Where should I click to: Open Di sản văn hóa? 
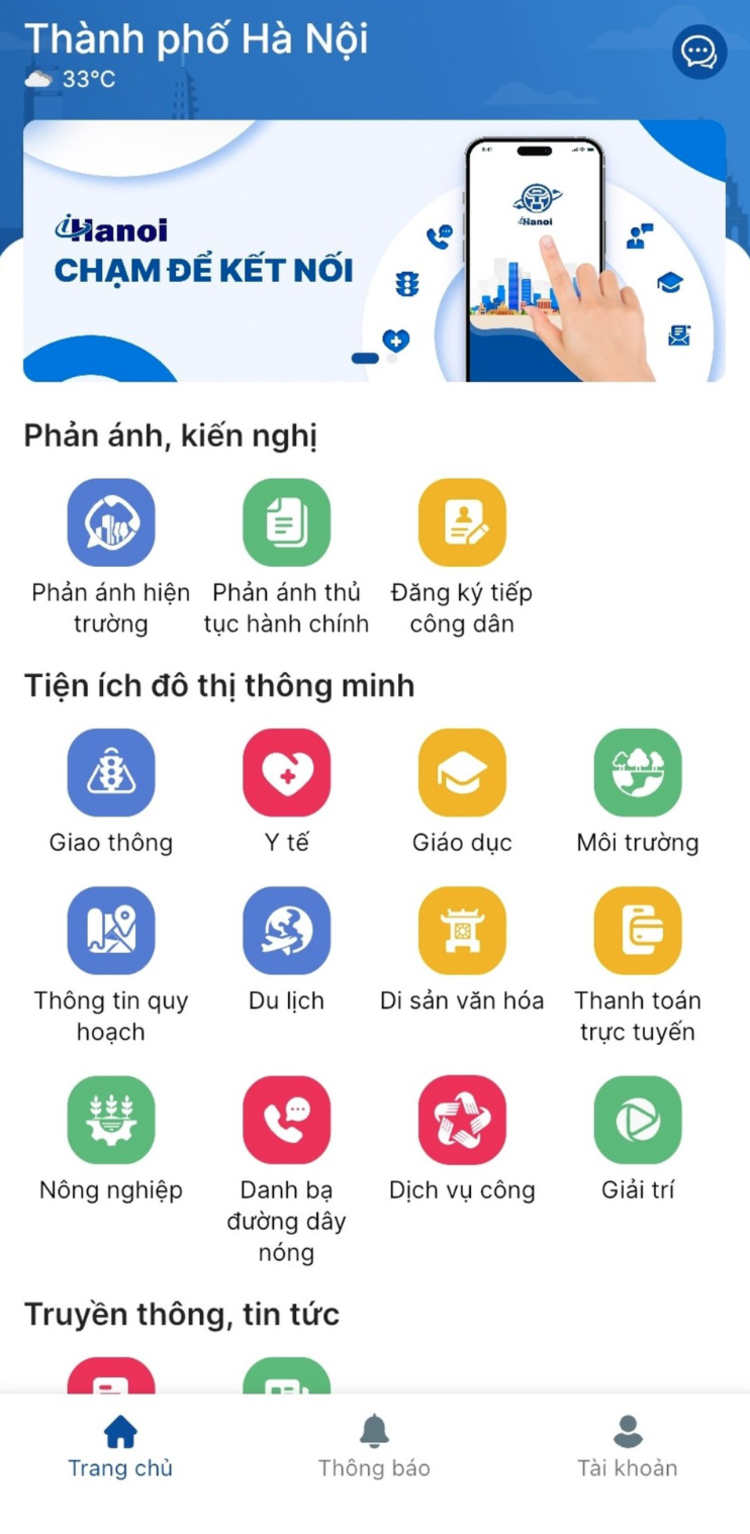[462, 930]
